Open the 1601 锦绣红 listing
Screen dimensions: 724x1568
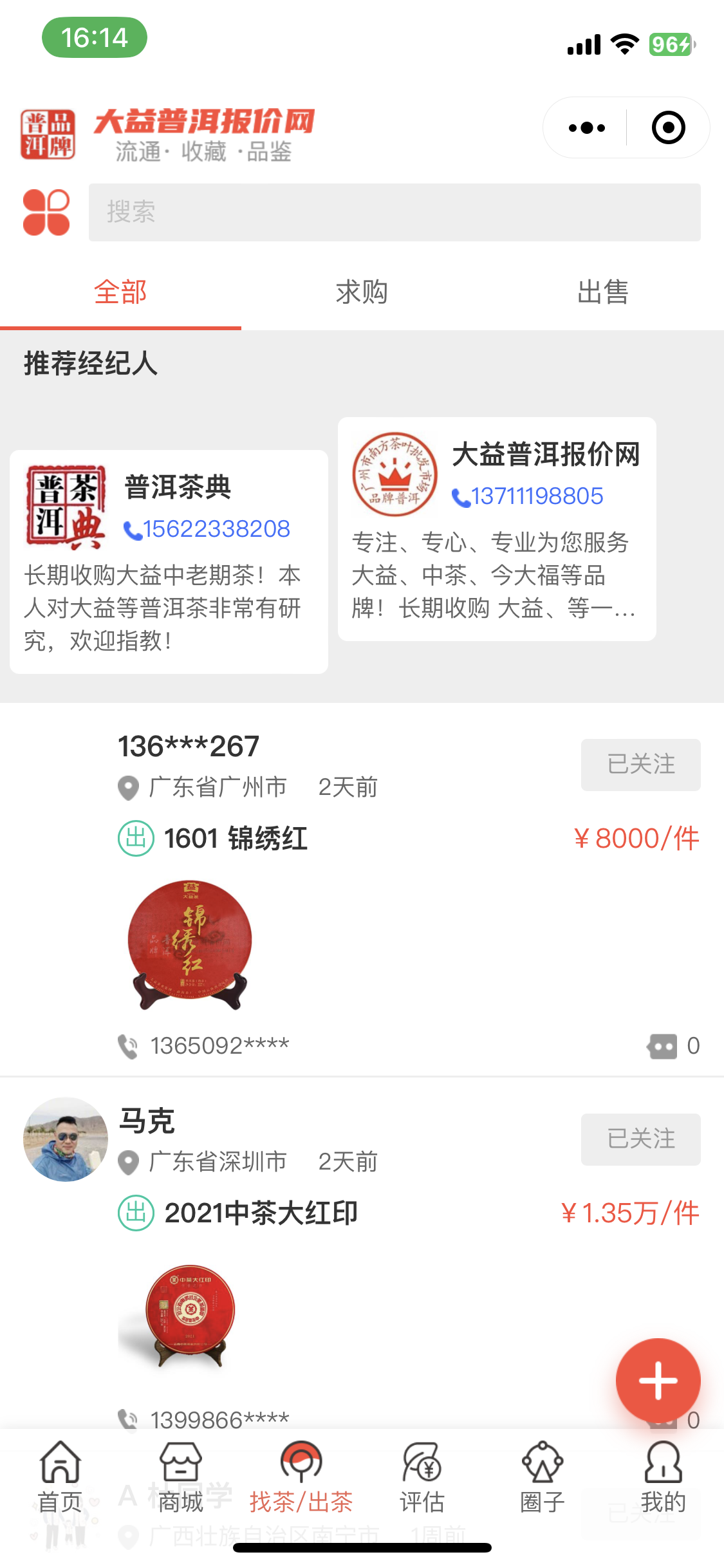(x=236, y=839)
